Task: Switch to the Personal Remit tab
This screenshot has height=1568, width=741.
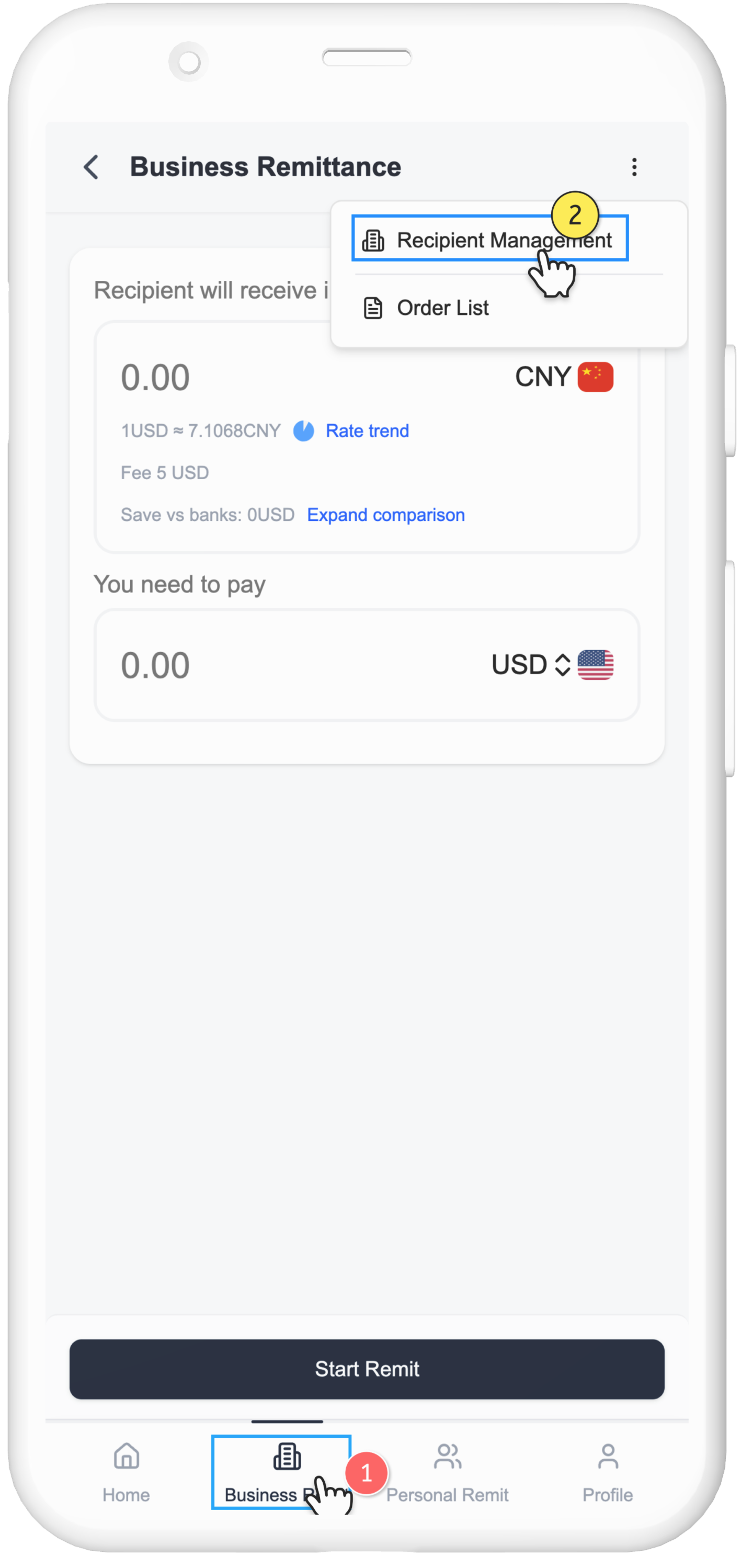Action: (447, 1472)
